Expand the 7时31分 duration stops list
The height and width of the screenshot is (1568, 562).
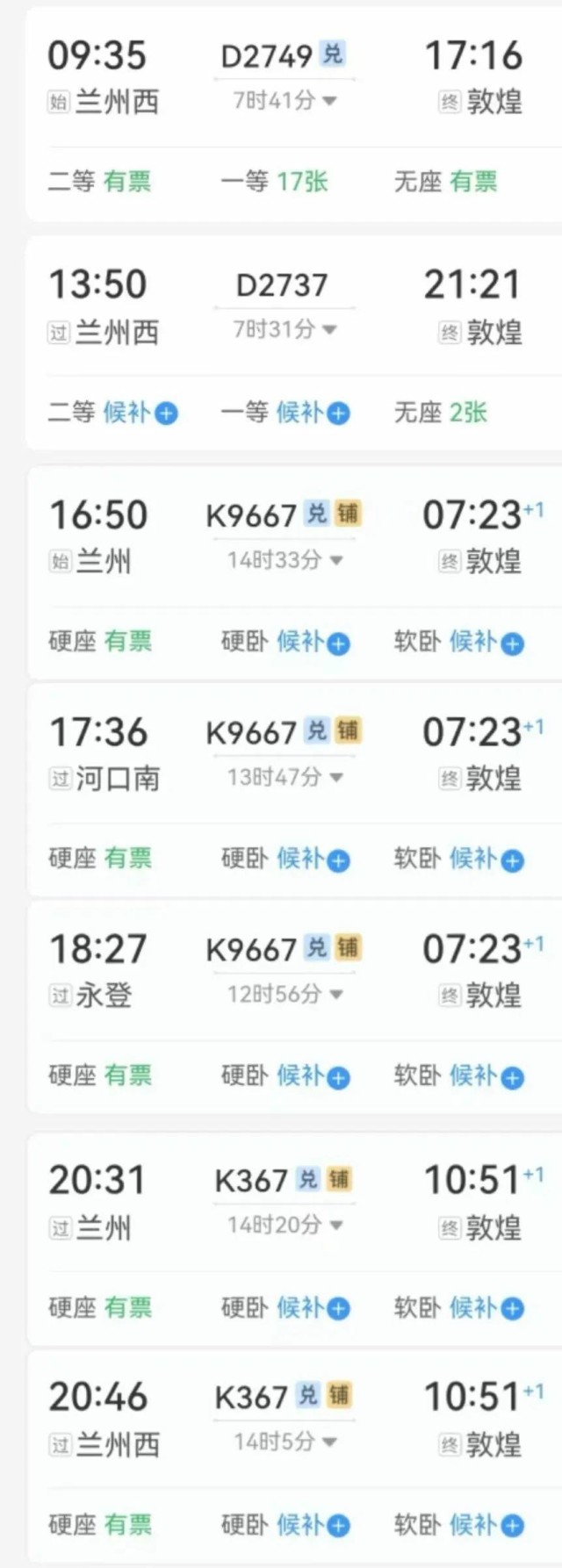(x=285, y=330)
